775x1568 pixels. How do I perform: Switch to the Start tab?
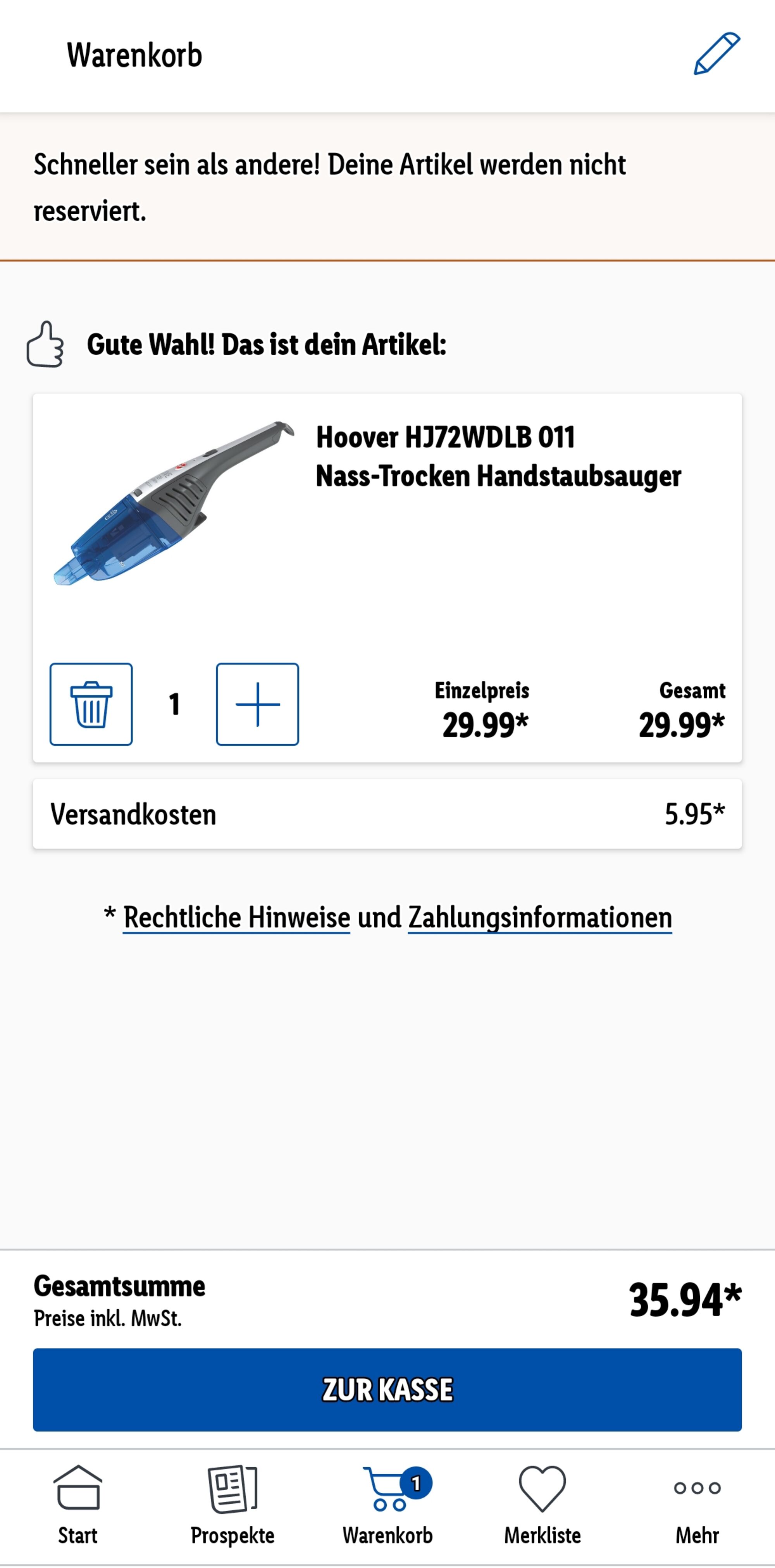click(x=78, y=1506)
